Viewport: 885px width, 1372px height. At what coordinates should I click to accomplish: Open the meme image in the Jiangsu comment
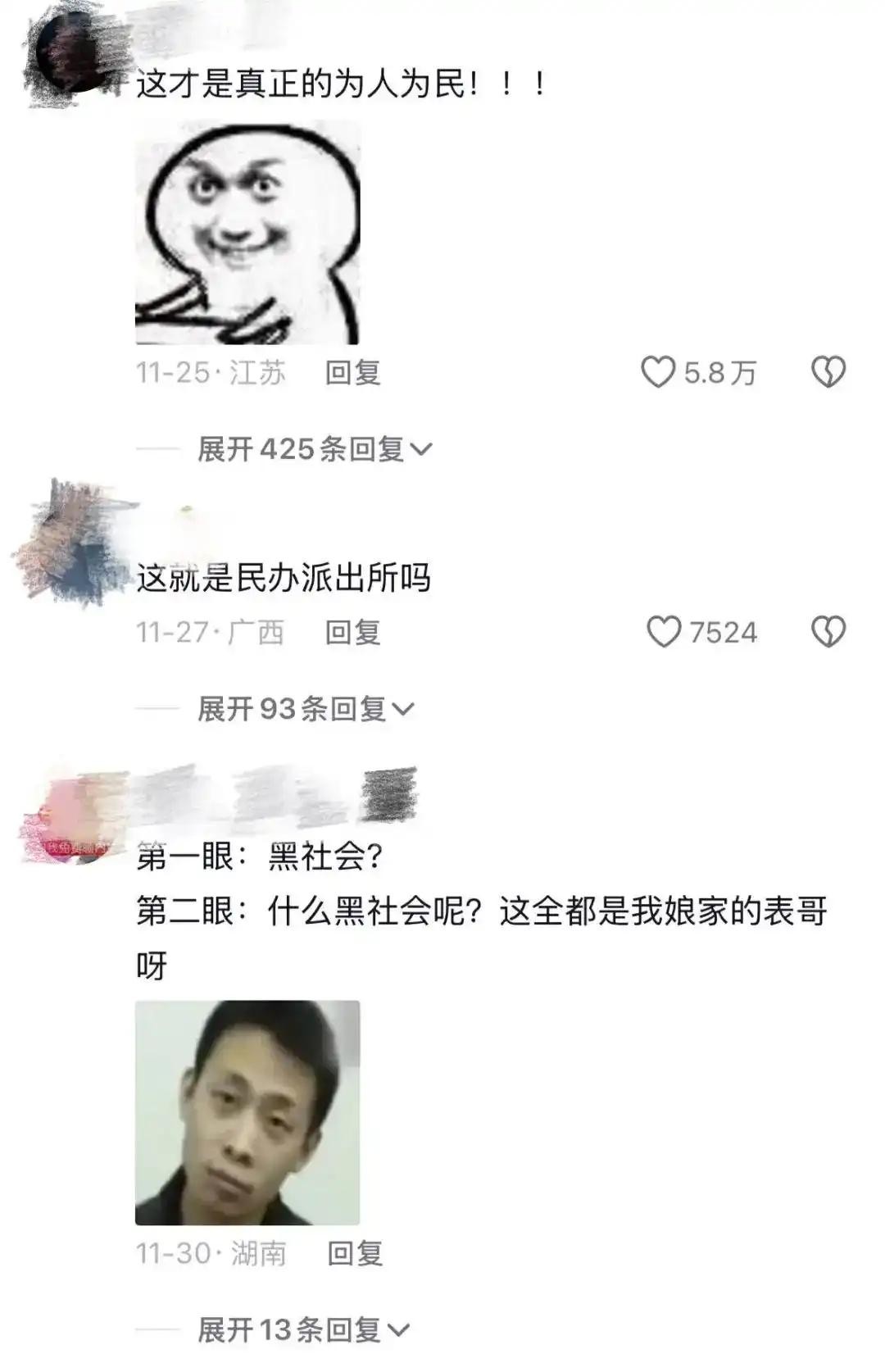click(x=247, y=233)
